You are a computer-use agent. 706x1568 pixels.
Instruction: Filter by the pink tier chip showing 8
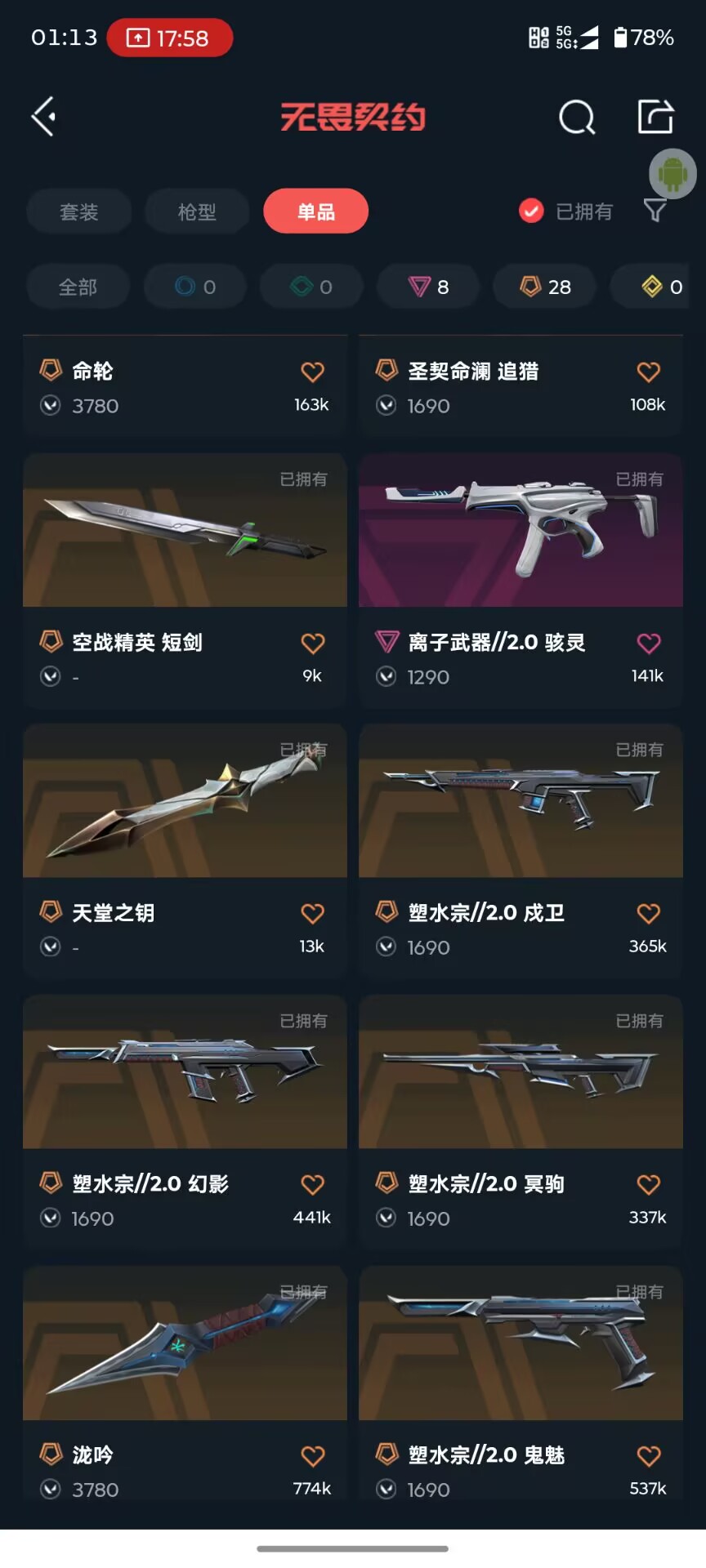(x=428, y=287)
